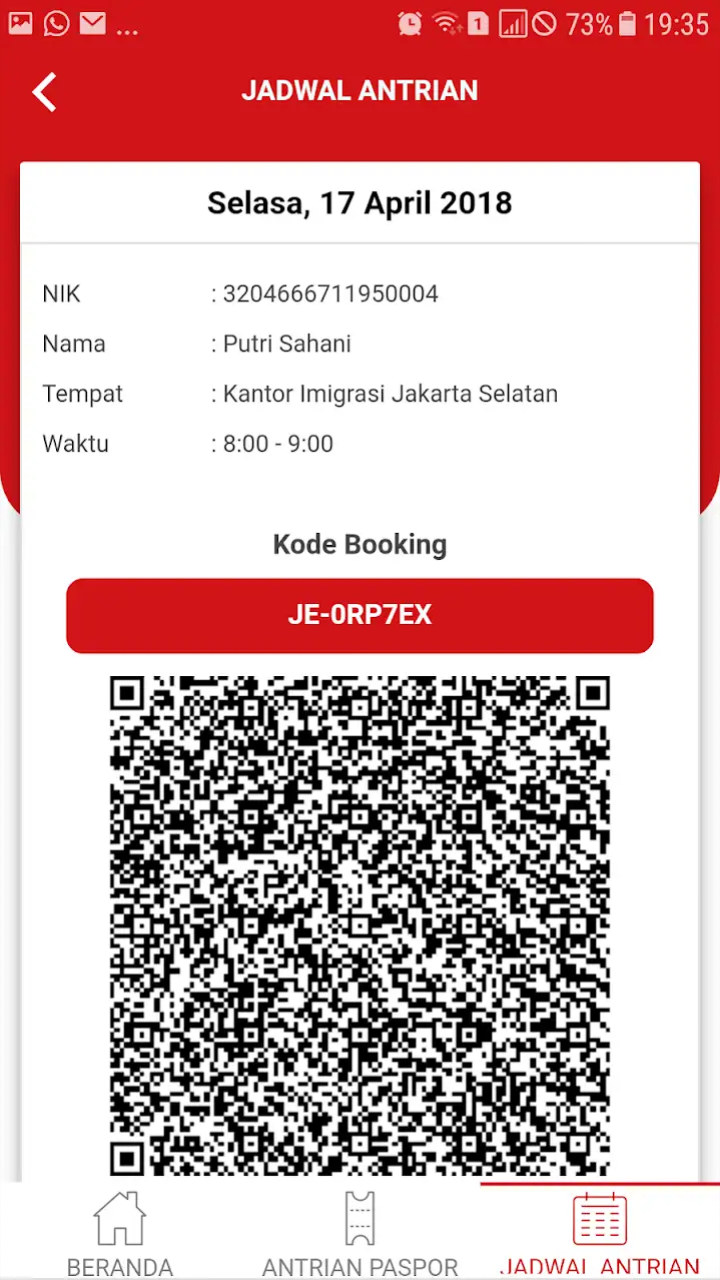Select the Jadwal Antrian tab
This screenshot has height=1280, width=720.
[600, 1232]
